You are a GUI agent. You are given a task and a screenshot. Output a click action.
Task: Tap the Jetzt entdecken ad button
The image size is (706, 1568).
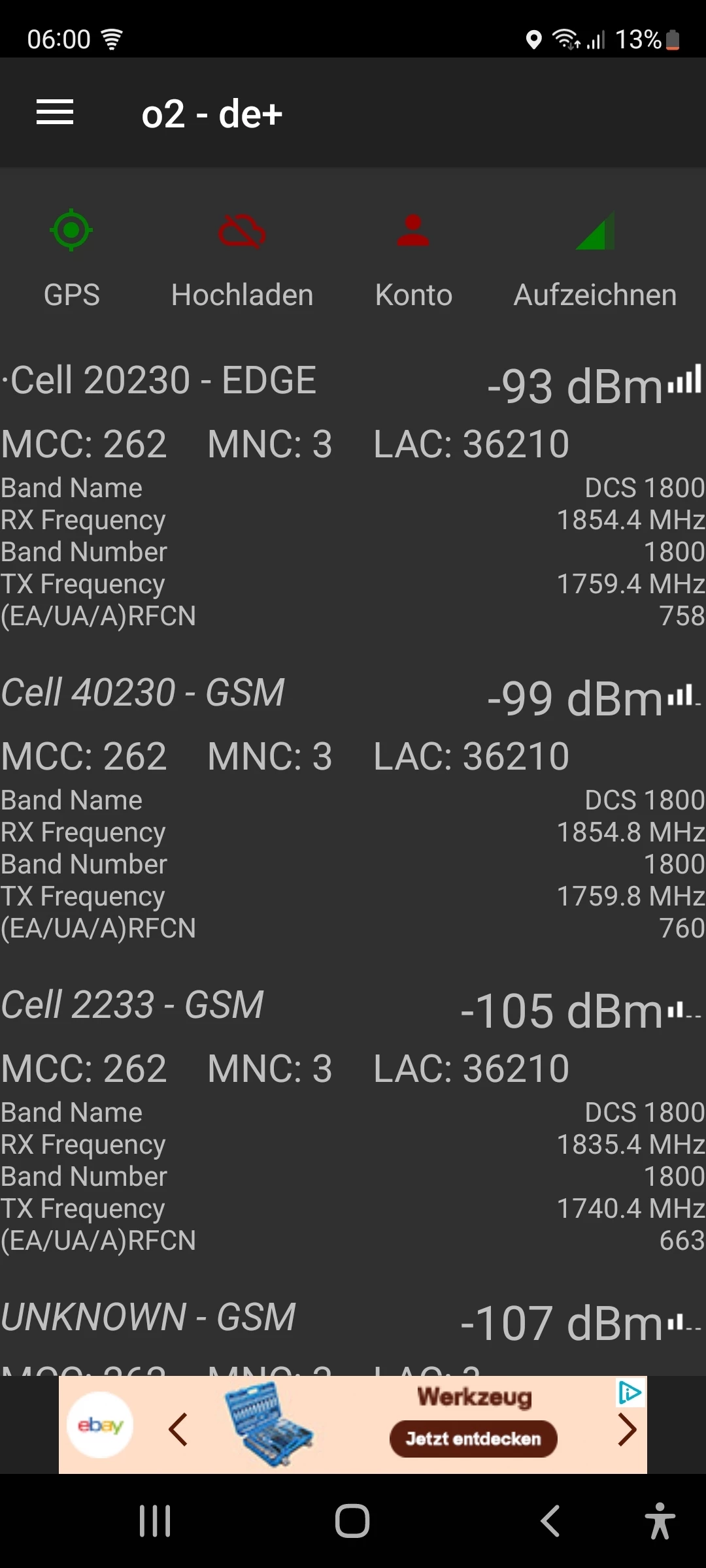(473, 1439)
